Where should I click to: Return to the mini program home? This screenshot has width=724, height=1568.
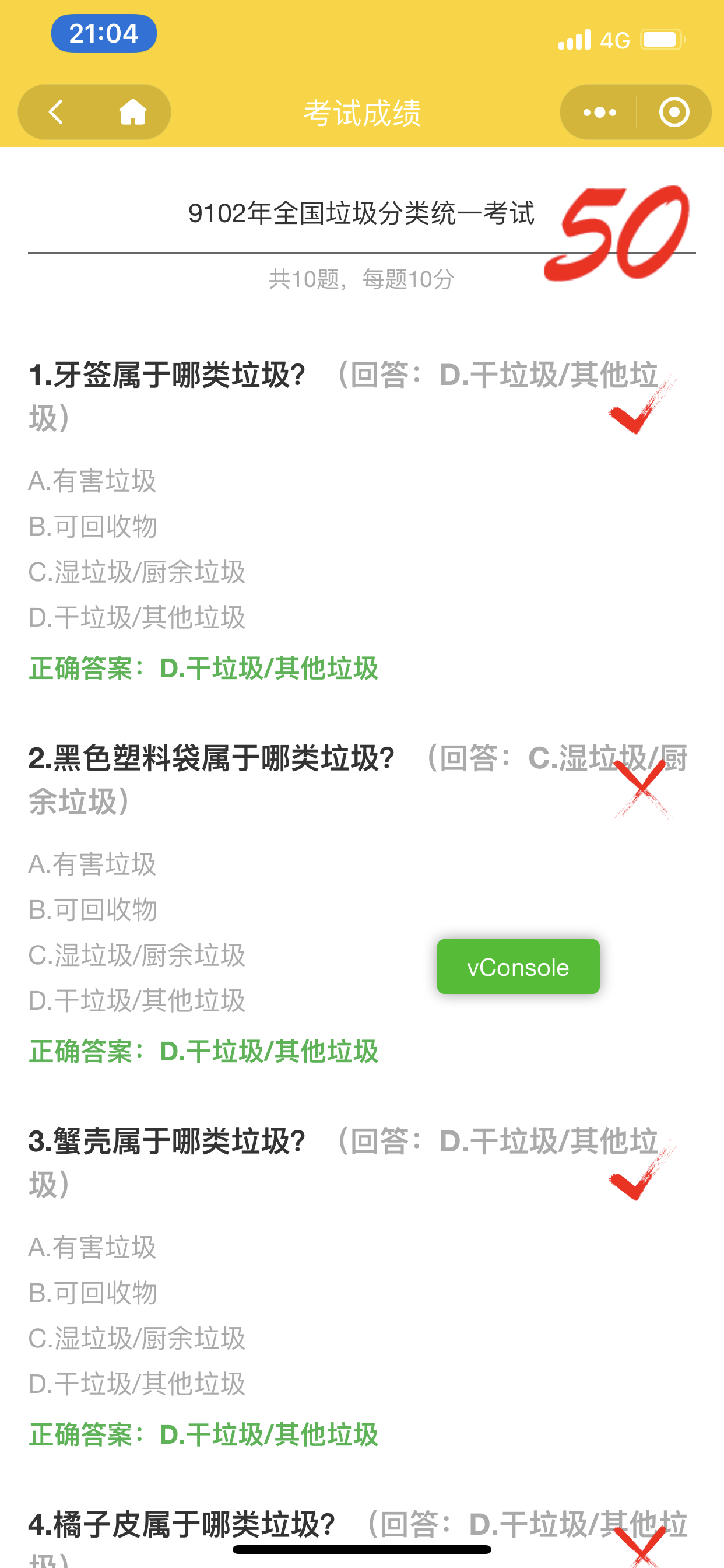point(133,112)
